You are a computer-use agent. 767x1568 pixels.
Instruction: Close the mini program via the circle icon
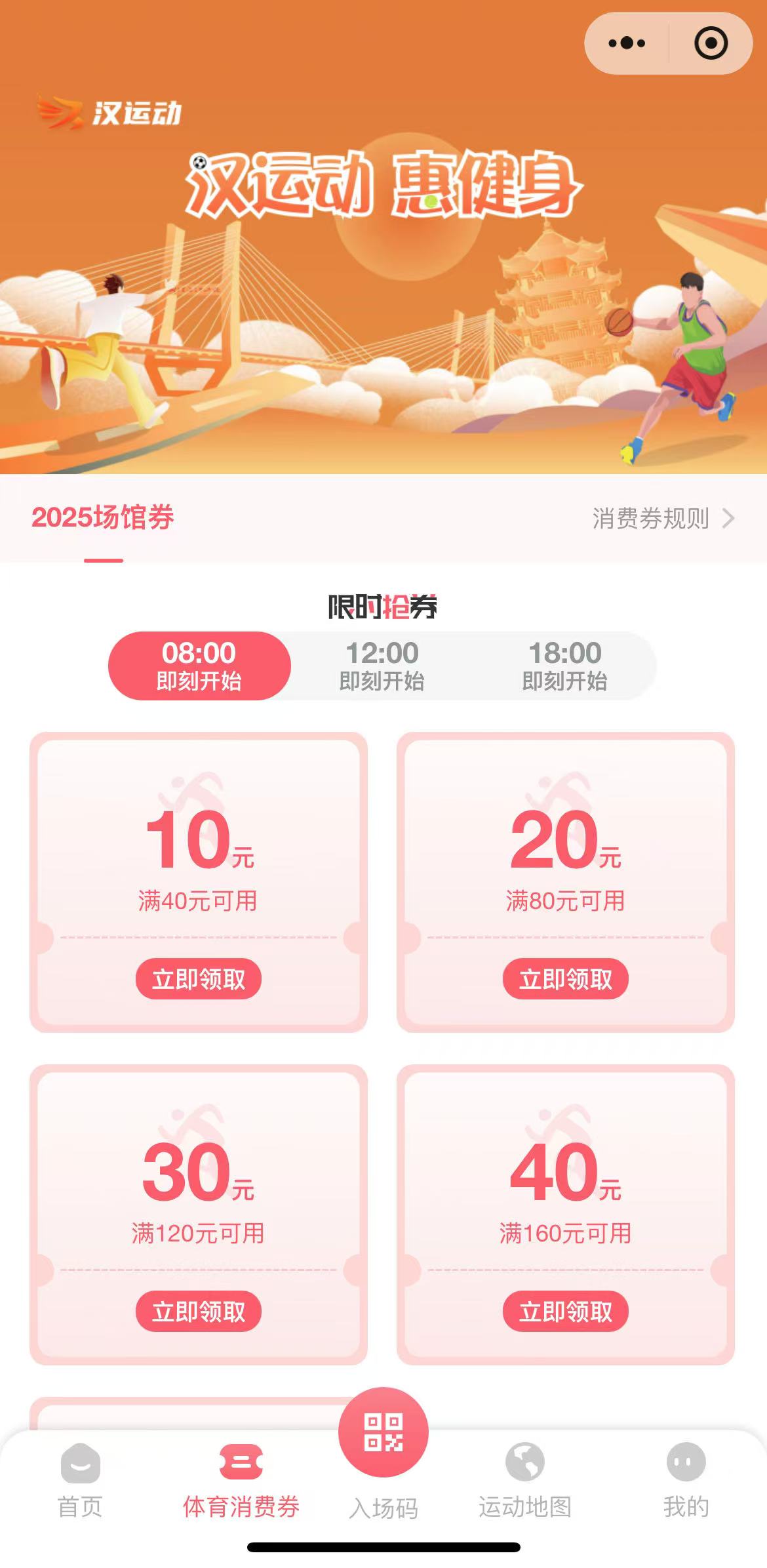point(711,43)
